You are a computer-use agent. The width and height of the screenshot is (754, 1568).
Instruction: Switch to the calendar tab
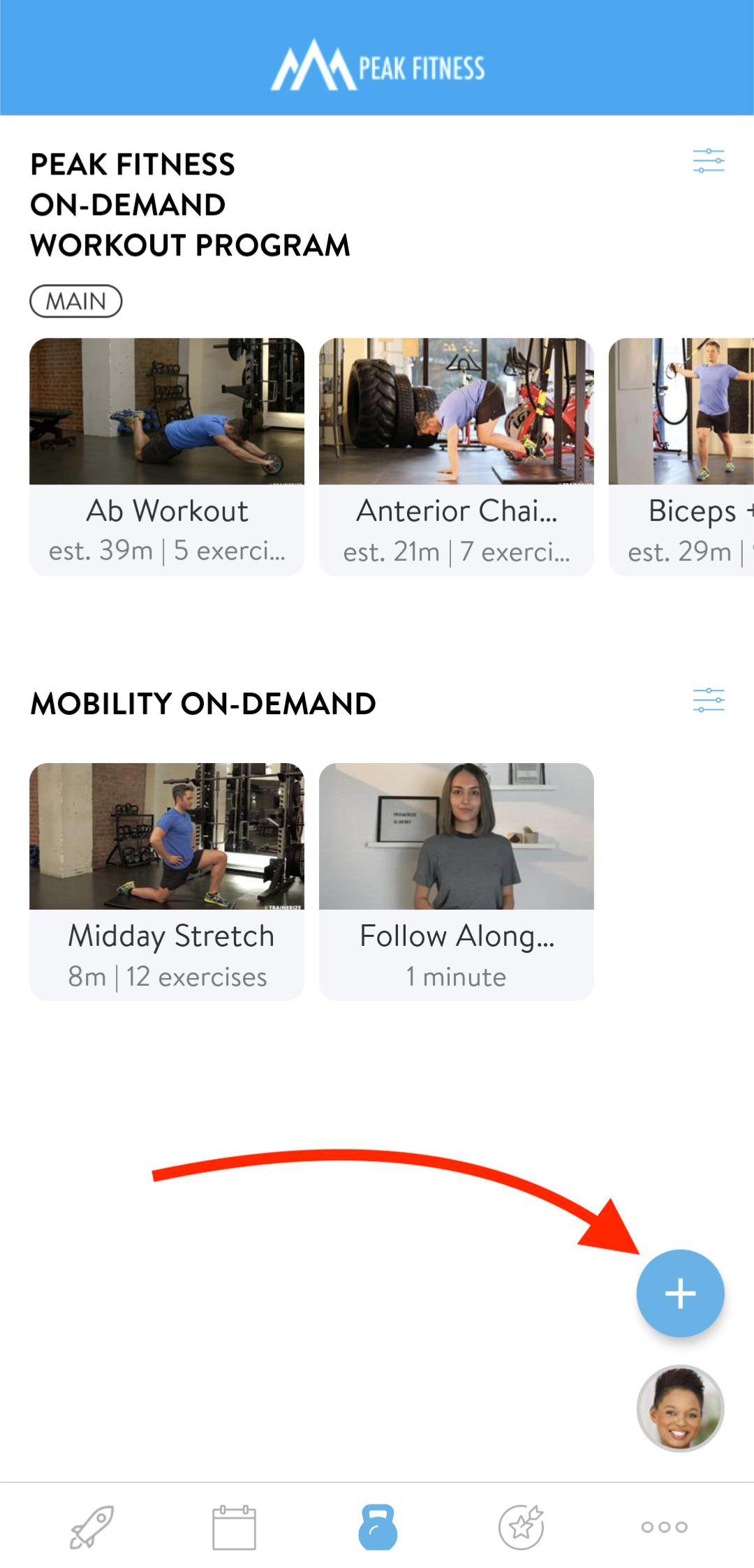(x=234, y=1527)
